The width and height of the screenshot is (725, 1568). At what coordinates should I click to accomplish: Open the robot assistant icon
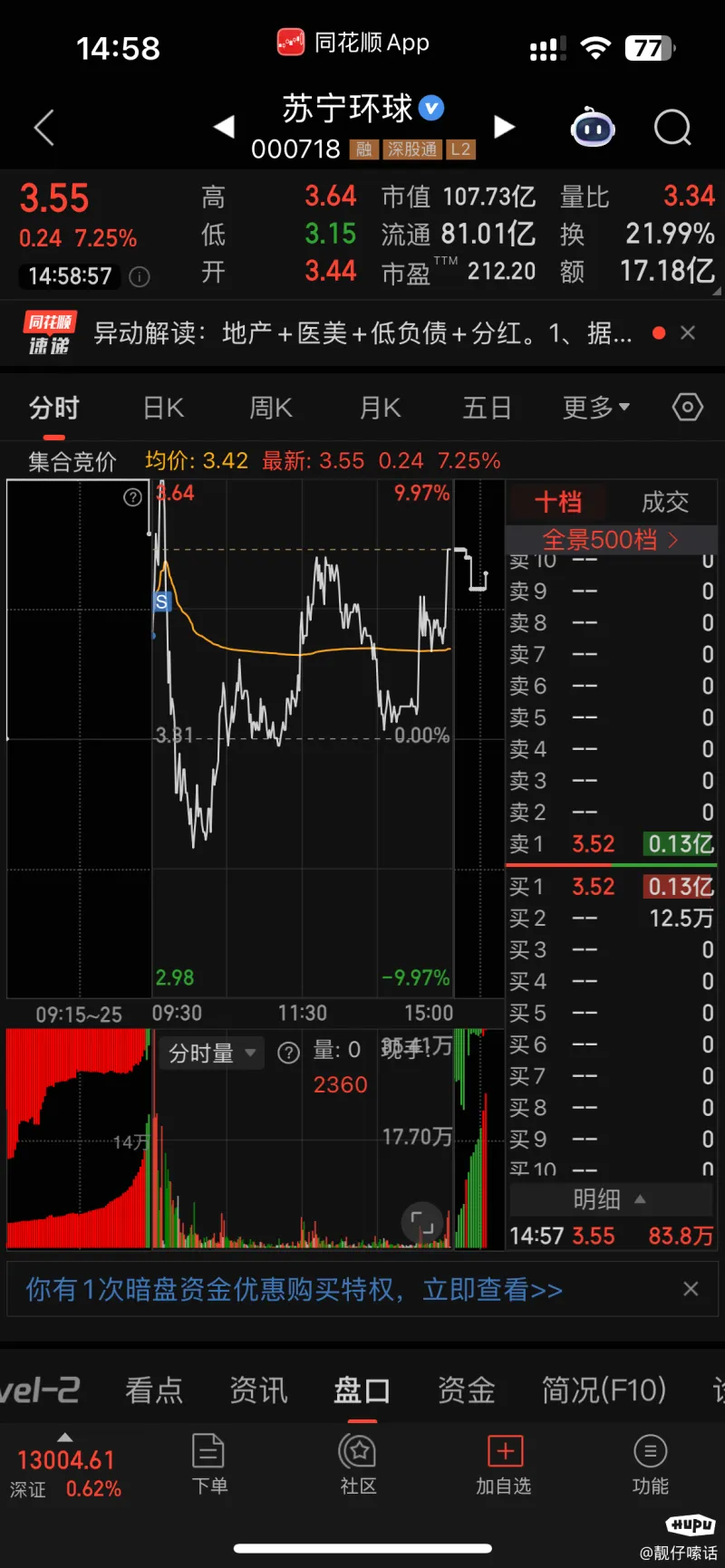coord(593,128)
